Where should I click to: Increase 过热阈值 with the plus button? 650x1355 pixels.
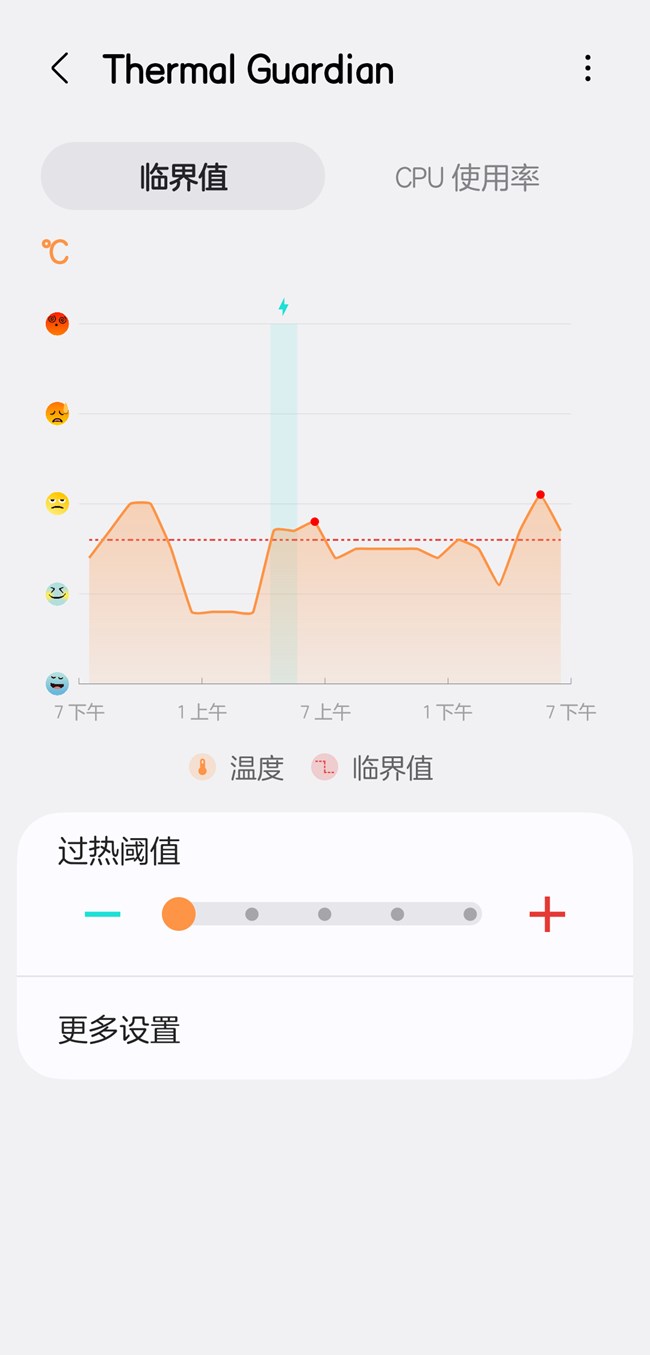point(546,914)
